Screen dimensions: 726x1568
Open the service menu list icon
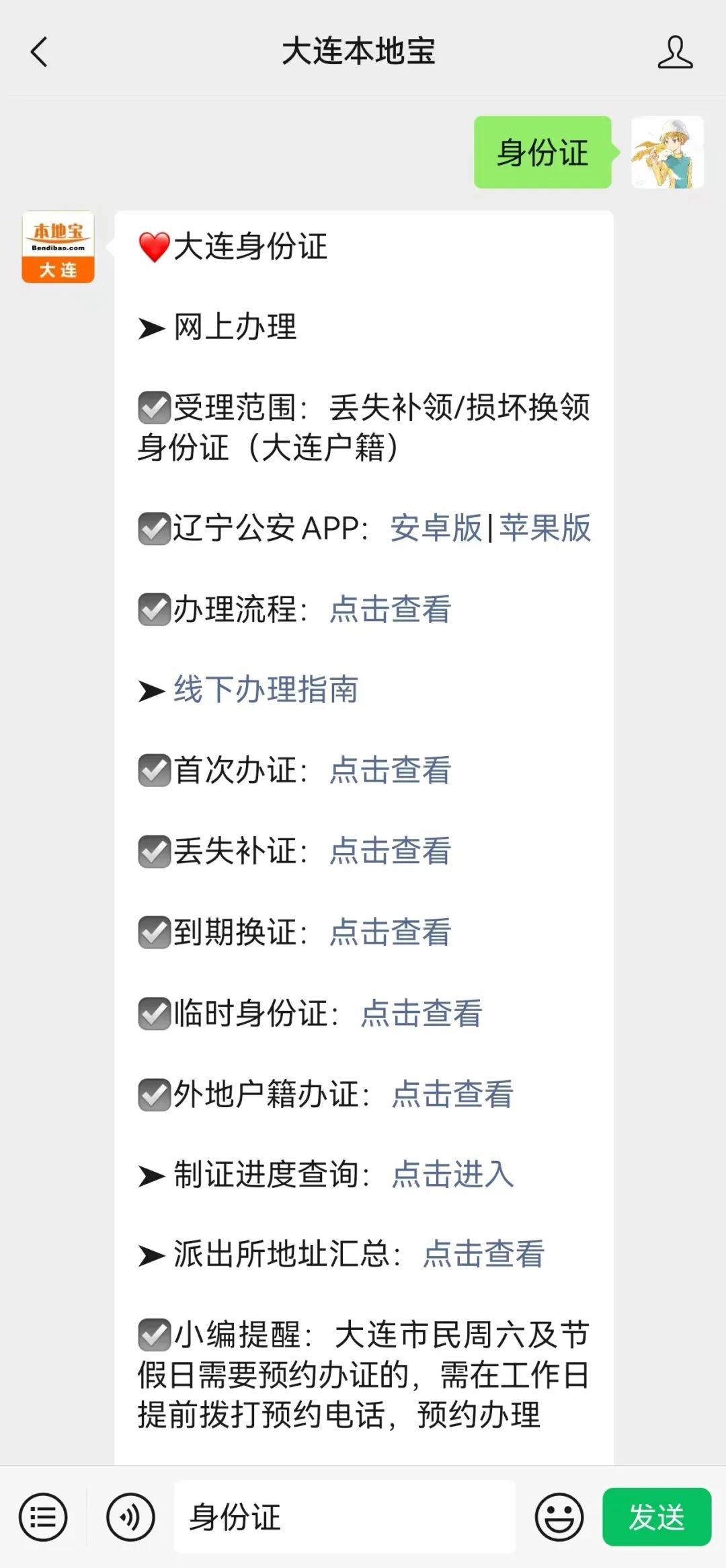pyautogui.click(x=43, y=1517)
